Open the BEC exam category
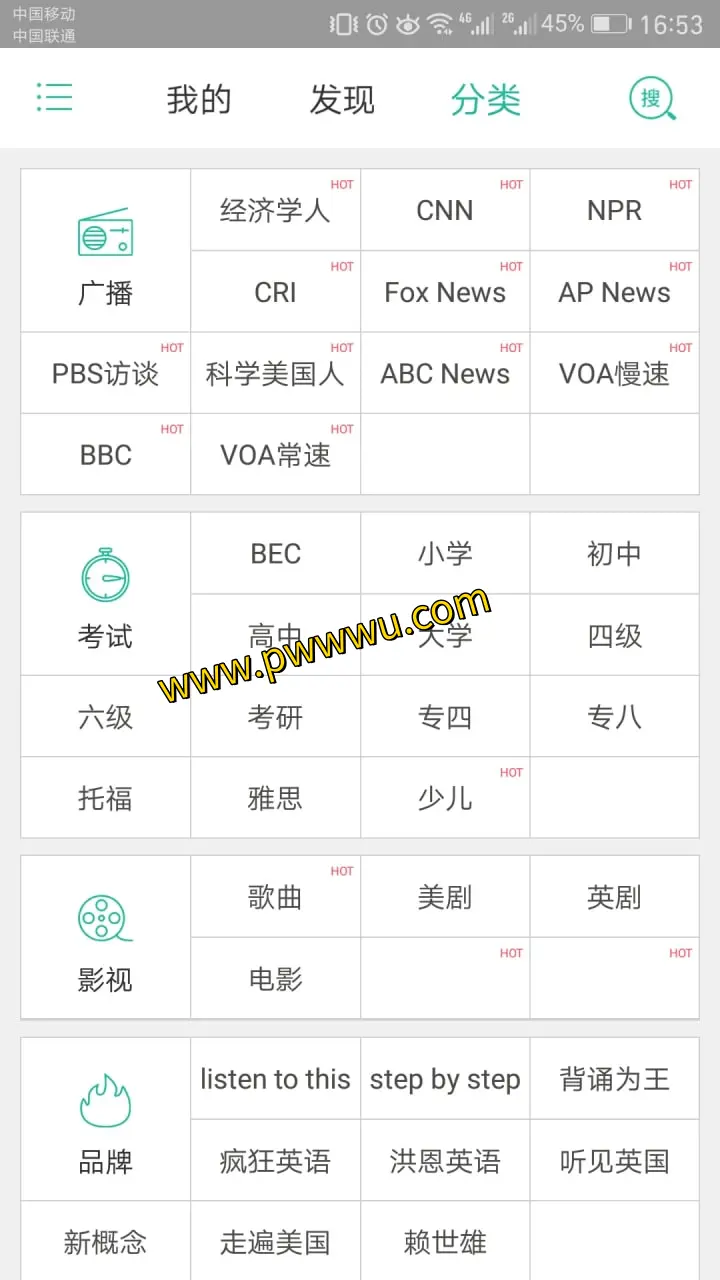 pos(275,554)
